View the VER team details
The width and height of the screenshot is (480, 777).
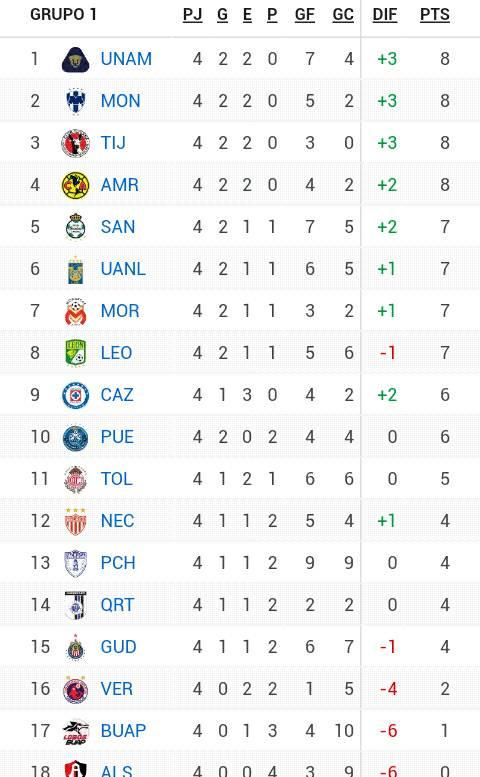[x=117, y=689]
